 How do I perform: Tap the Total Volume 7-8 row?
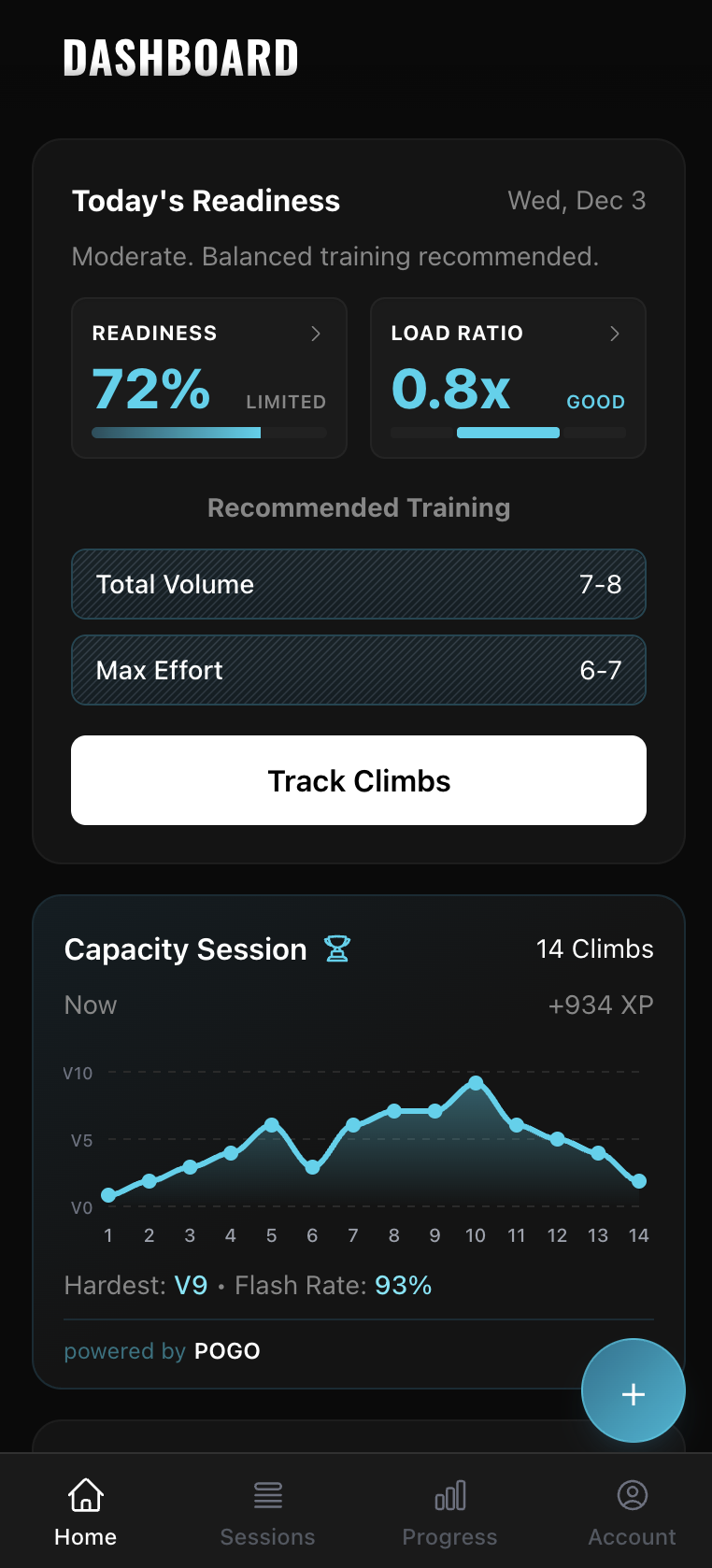click(x=359, y=584)
